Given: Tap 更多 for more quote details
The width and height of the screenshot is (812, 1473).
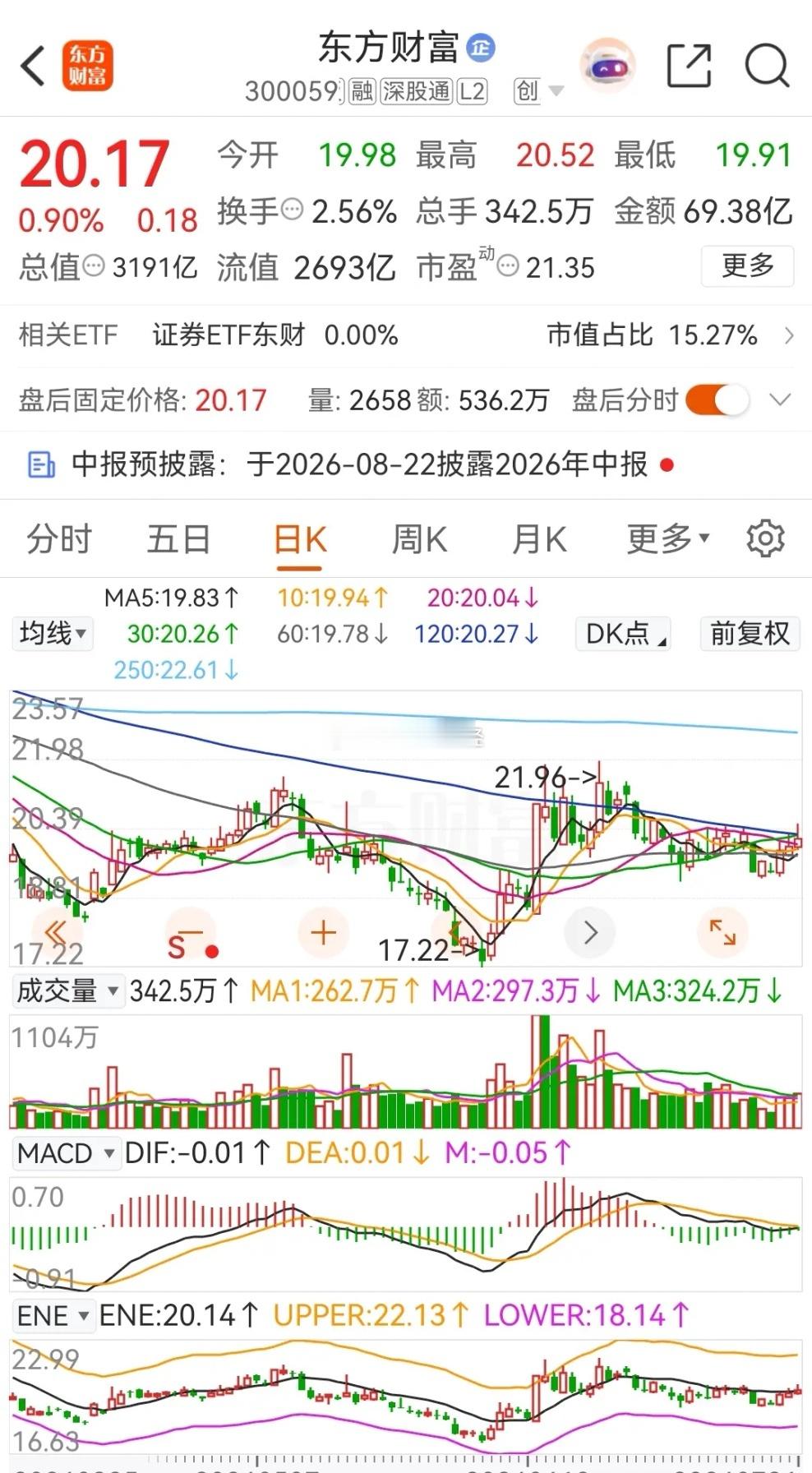Looking at the screenshot, I should 747,266.
